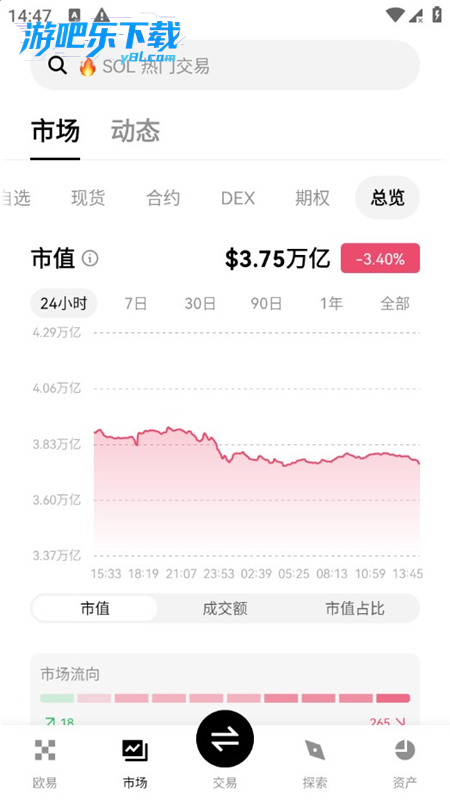Screen dimensions: 450x800
Task: Select the 总览 overview tab
Action: (x=387, y=198)
